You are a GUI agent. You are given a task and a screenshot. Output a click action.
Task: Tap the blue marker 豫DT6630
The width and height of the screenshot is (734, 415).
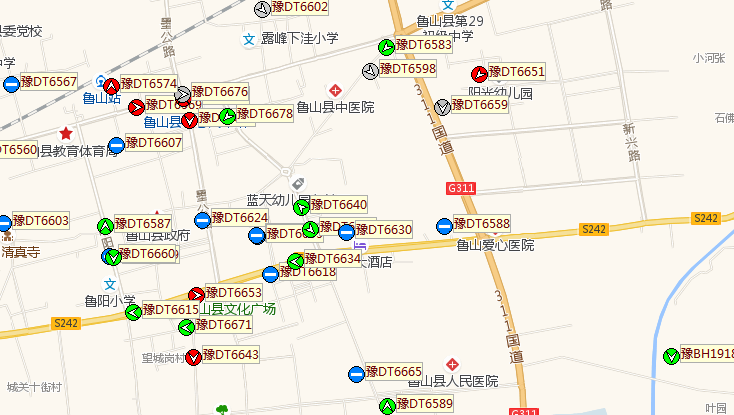tap(346, 231)
